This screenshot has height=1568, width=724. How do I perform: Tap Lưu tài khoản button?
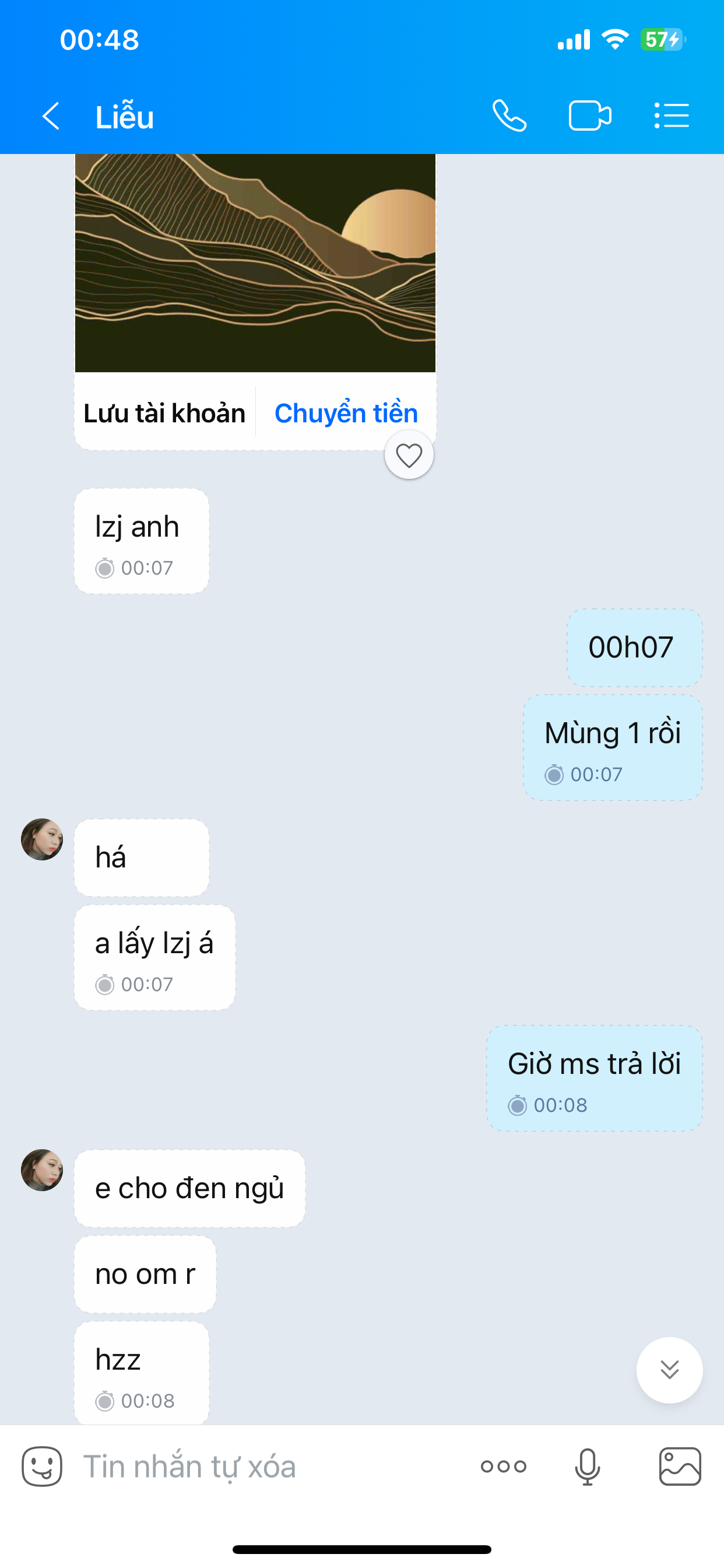(164, 414)
